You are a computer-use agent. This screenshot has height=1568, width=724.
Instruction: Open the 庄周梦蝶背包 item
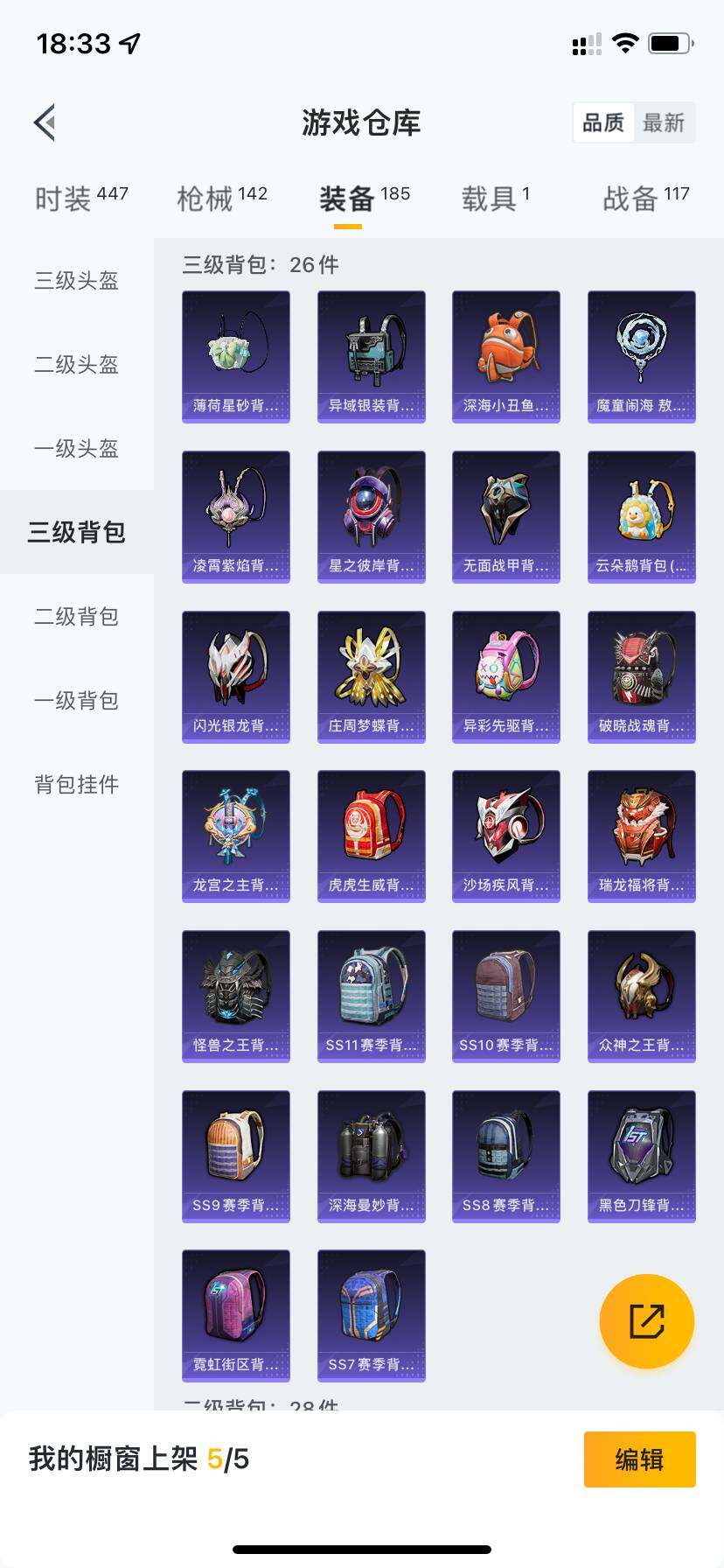(371, 675)
